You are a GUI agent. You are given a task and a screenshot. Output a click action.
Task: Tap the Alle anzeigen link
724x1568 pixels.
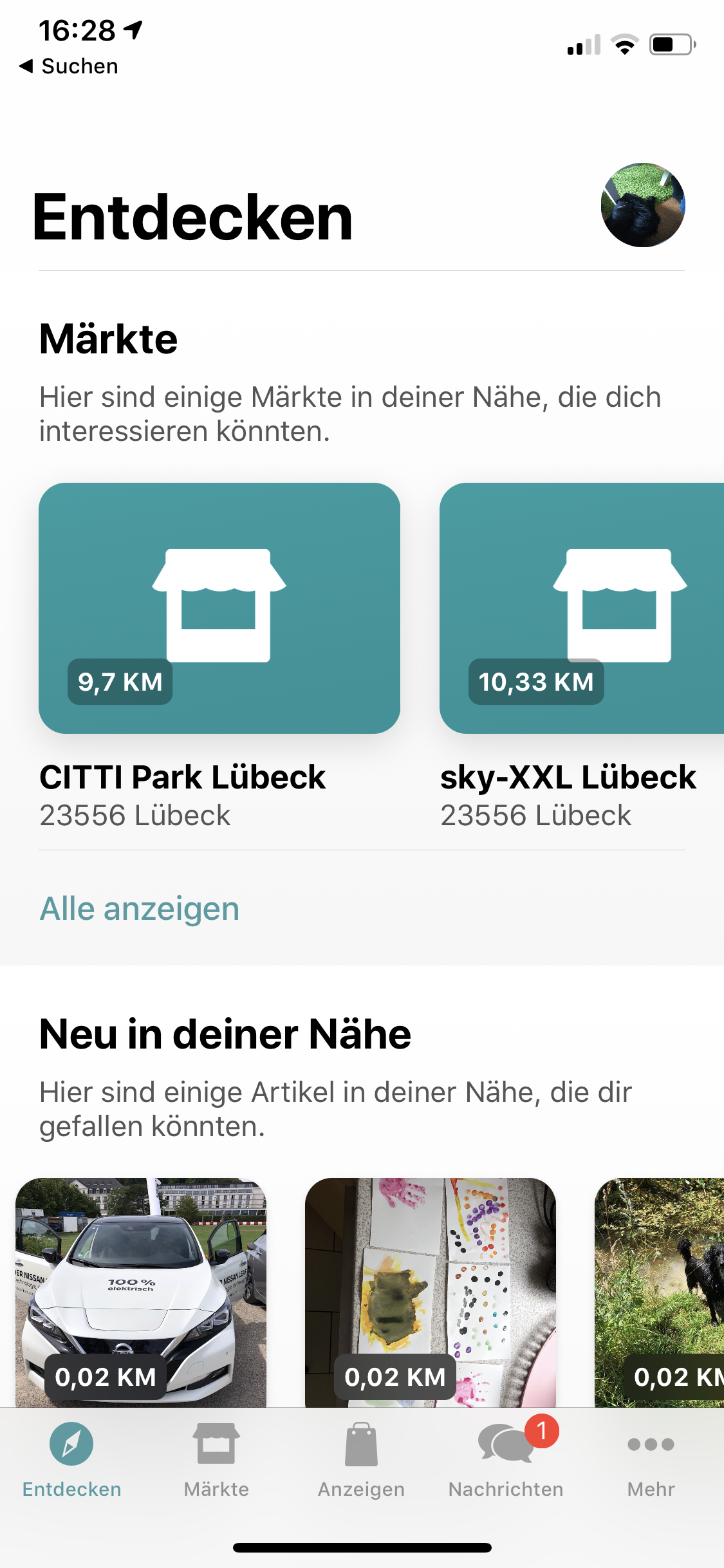140,909
